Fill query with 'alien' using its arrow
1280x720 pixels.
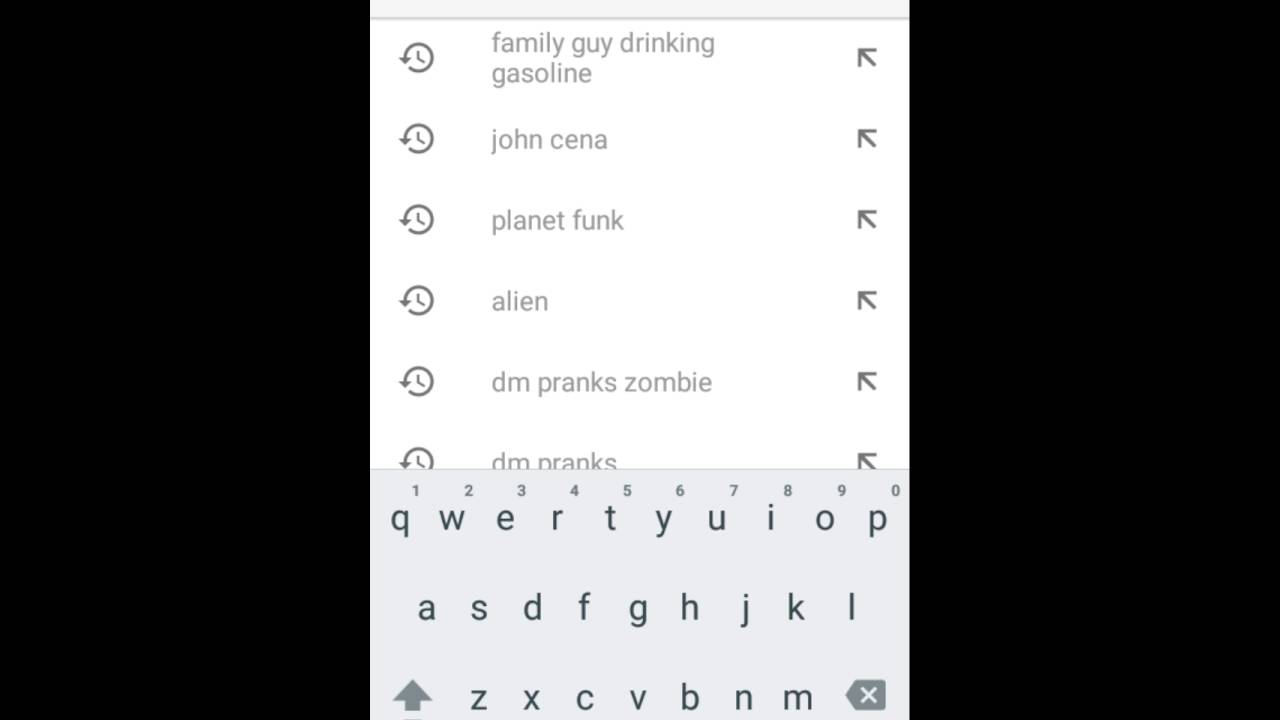pos(867,301)
